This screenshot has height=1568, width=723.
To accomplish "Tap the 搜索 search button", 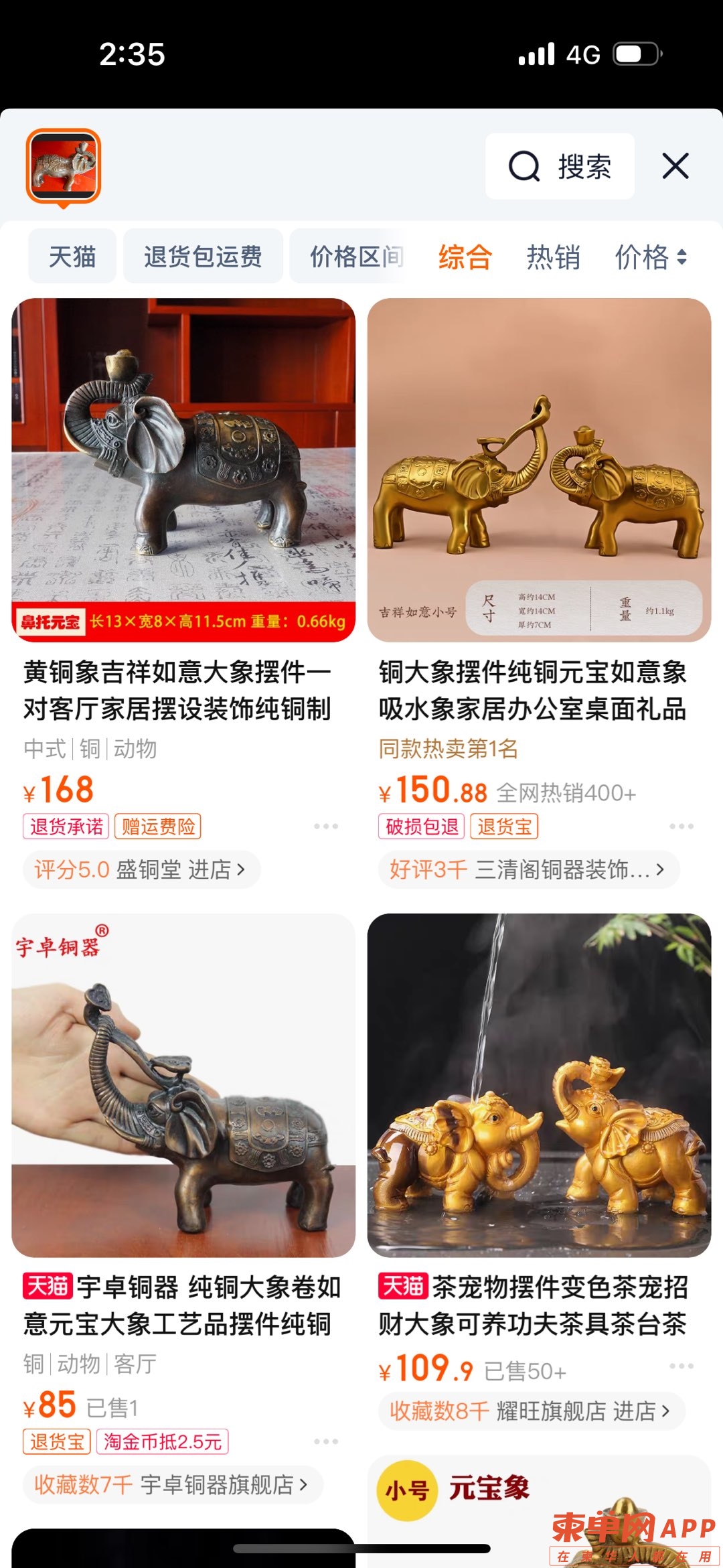I will tap(560, 166).
